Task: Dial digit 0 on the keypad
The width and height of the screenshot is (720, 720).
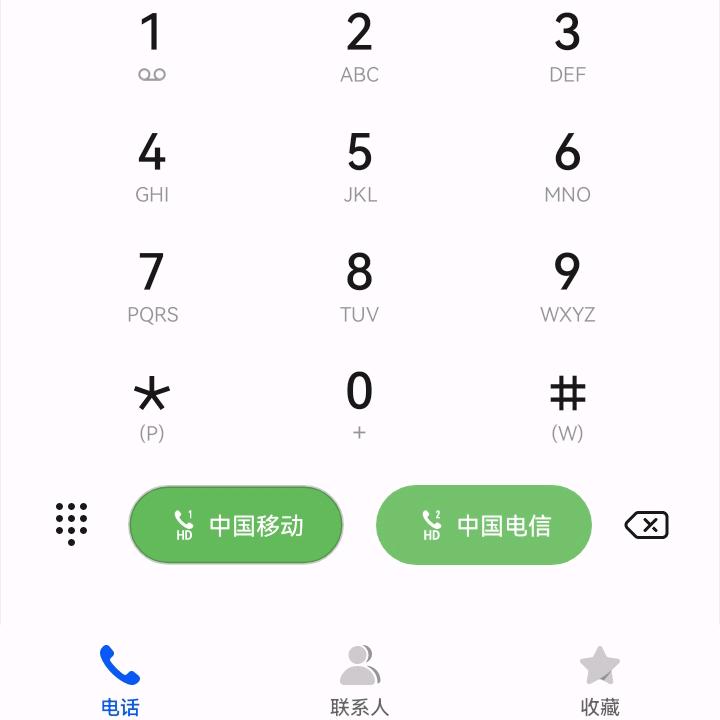Action: click(359, 406)
